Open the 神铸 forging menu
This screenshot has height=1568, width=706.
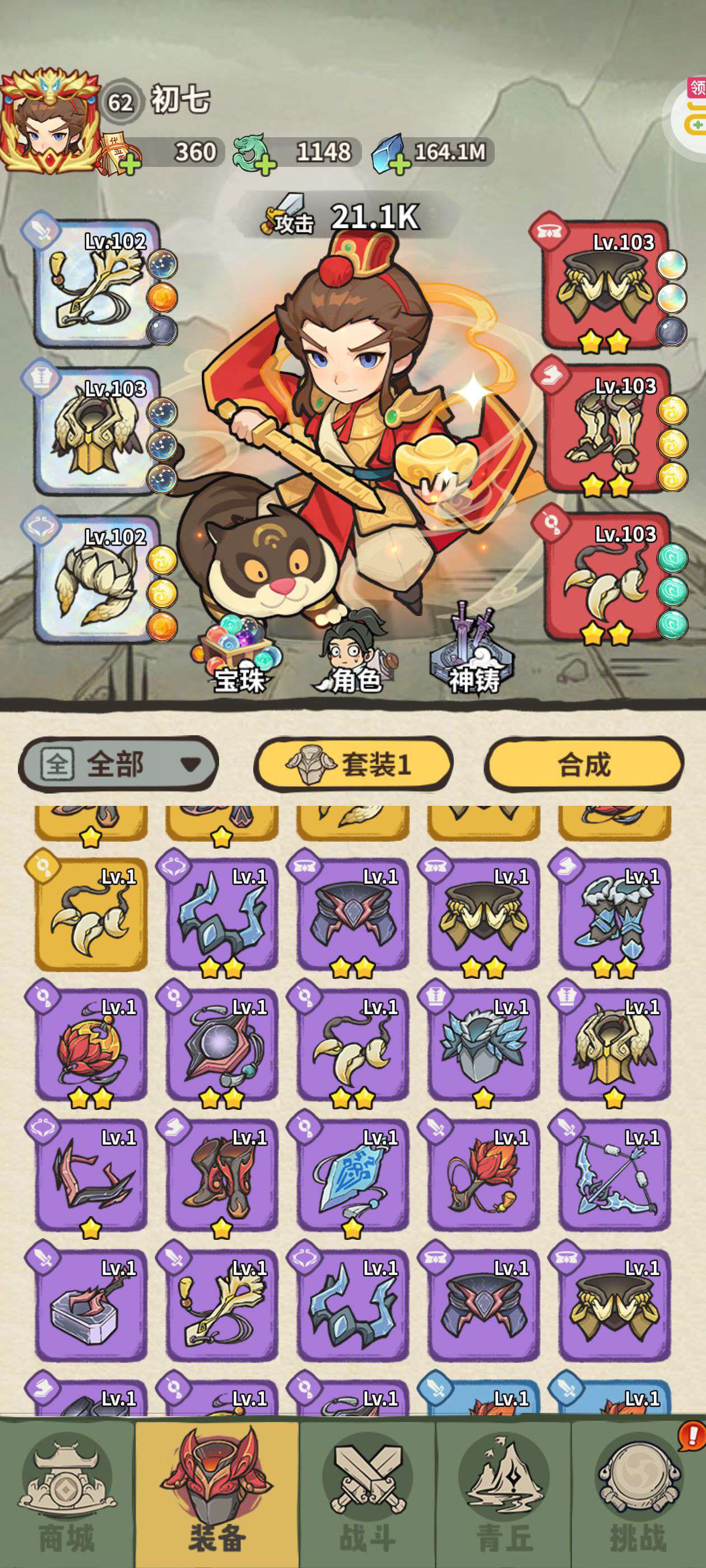(473, 651)
